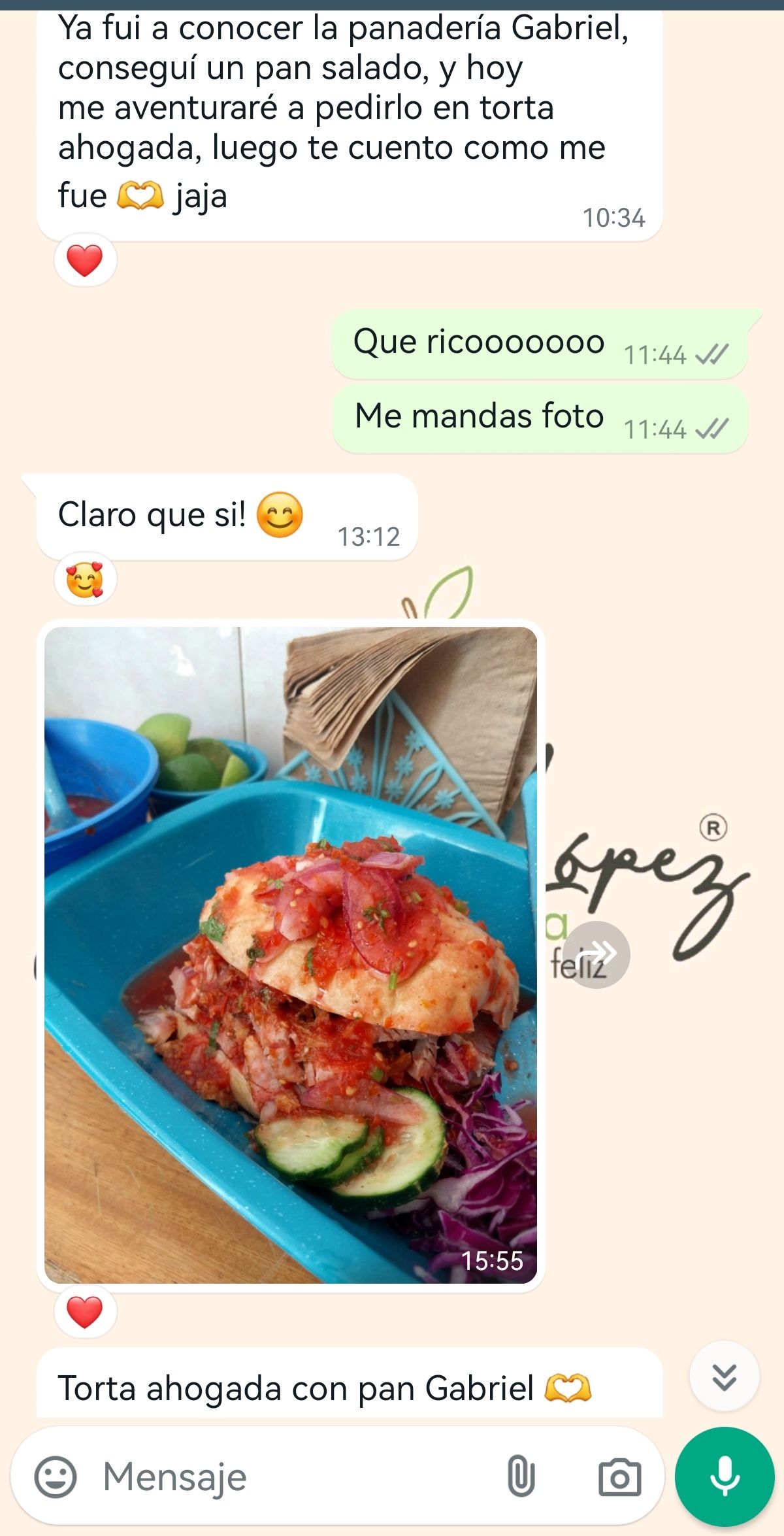Image resolution: width=784 pixels, height=1536 pixels.
Task: Forward the torta ahogada photo
Action: pyautogui.click(x=596, y=954)
